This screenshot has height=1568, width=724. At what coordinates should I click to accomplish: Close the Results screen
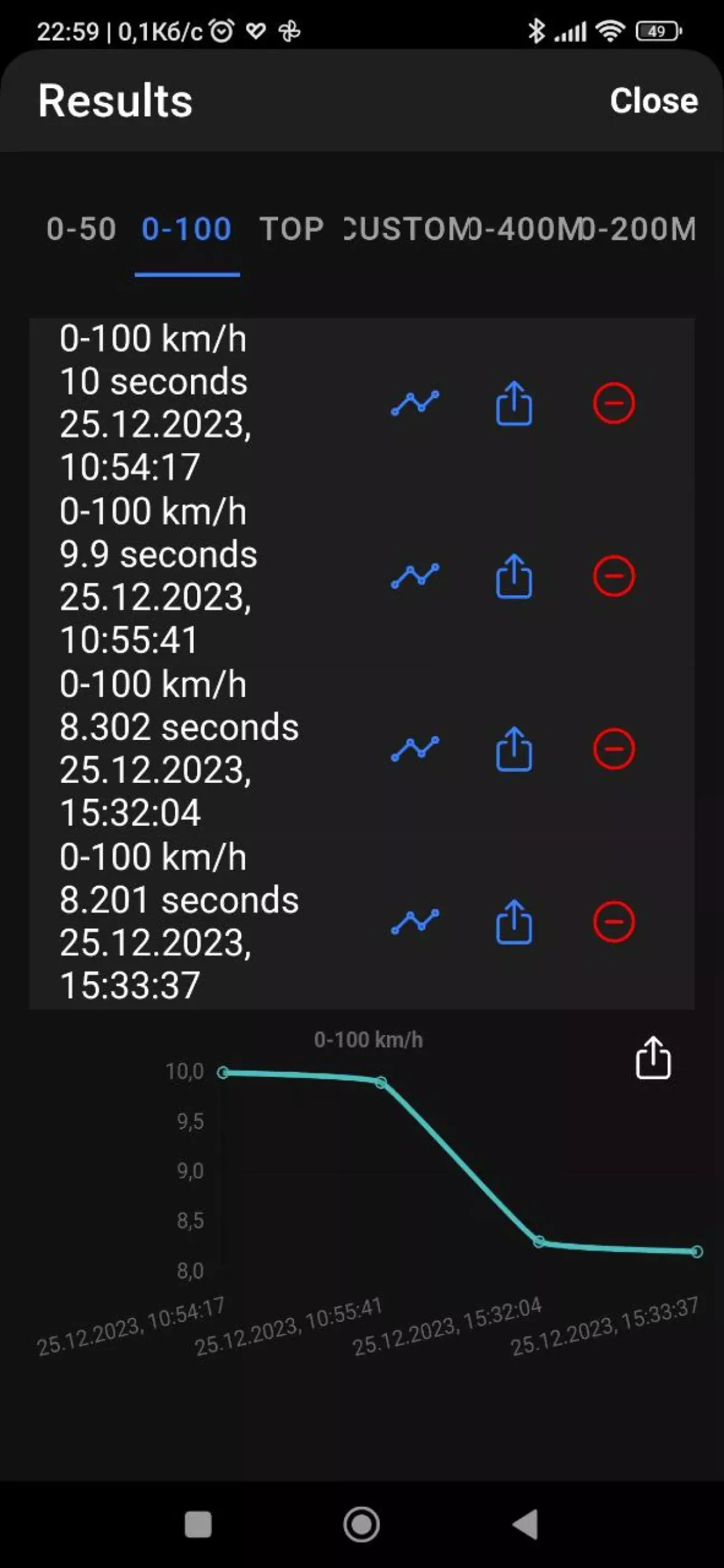[x=654, y=101]
